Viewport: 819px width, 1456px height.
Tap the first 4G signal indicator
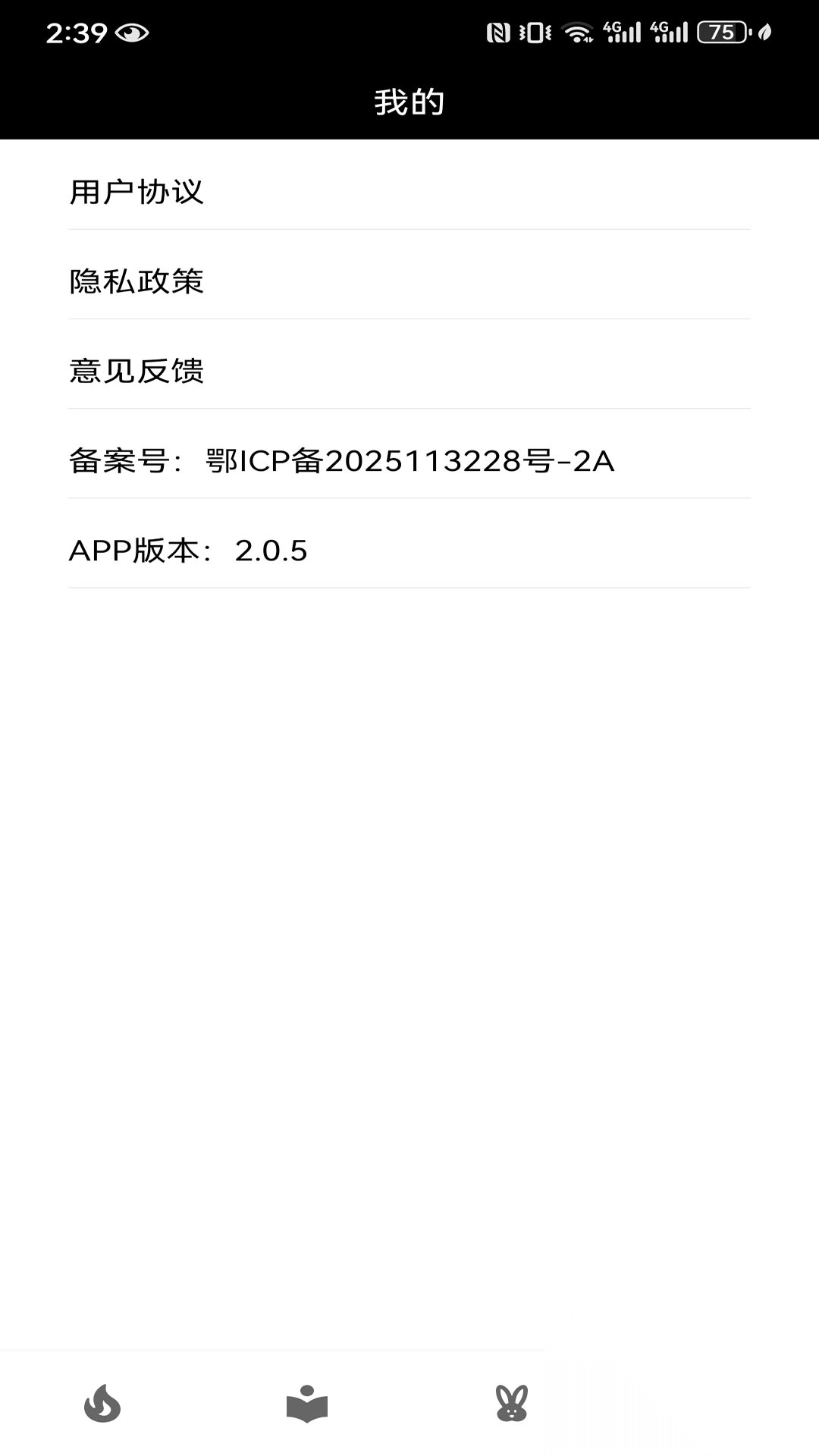[623, 31]
